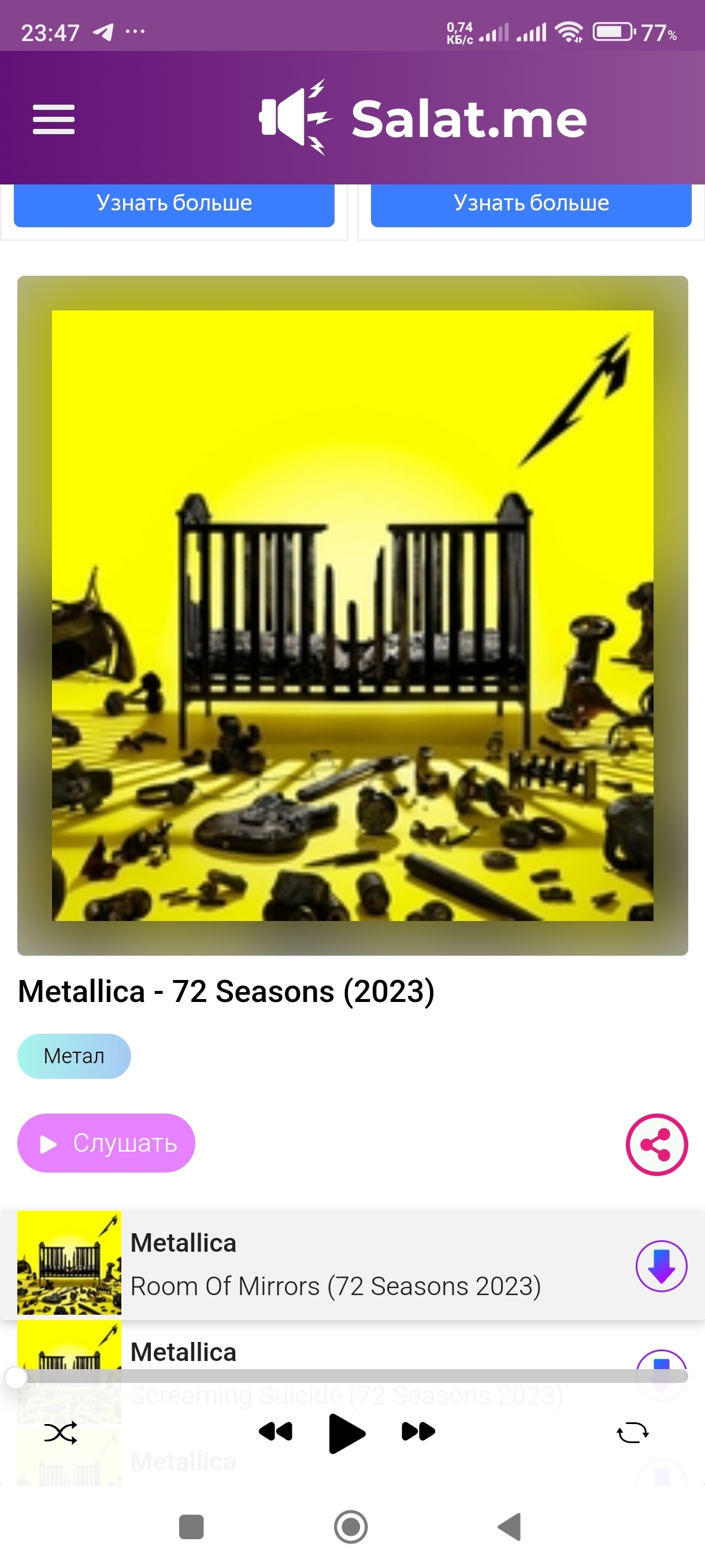Play the Room Of Mirrors track
Screen dimensions: 705x1568
335,1265
